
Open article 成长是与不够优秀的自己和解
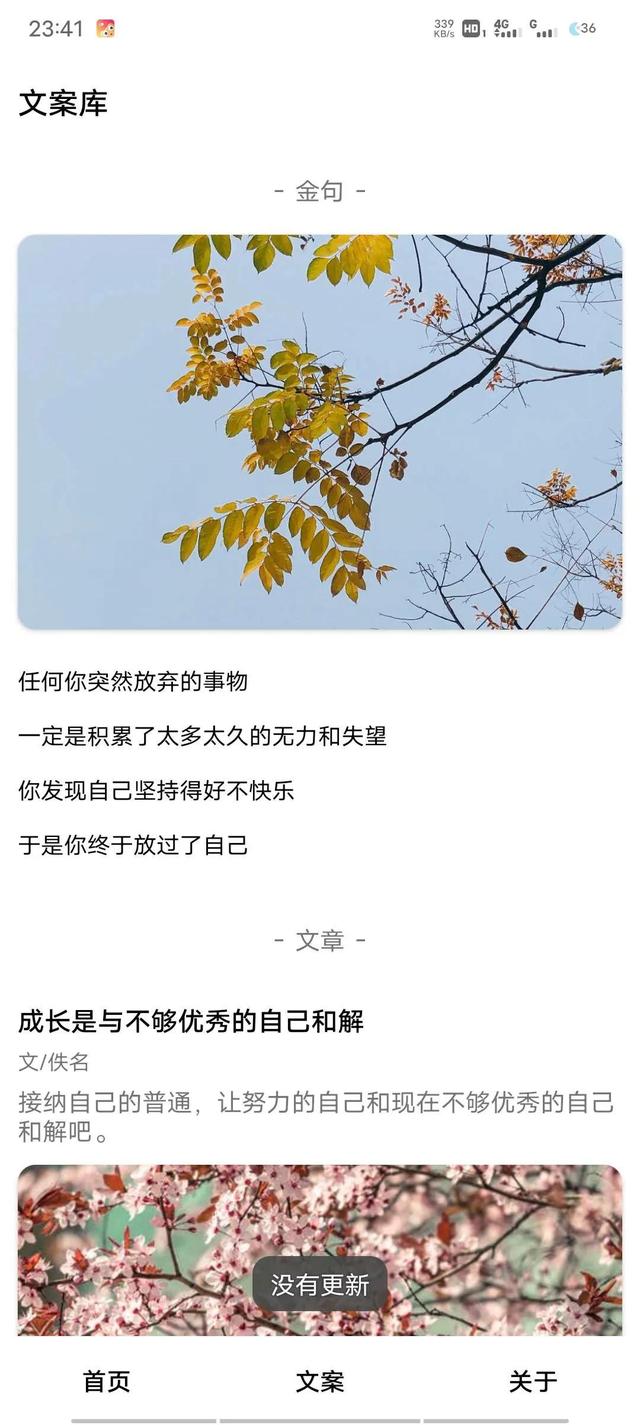191,1021
